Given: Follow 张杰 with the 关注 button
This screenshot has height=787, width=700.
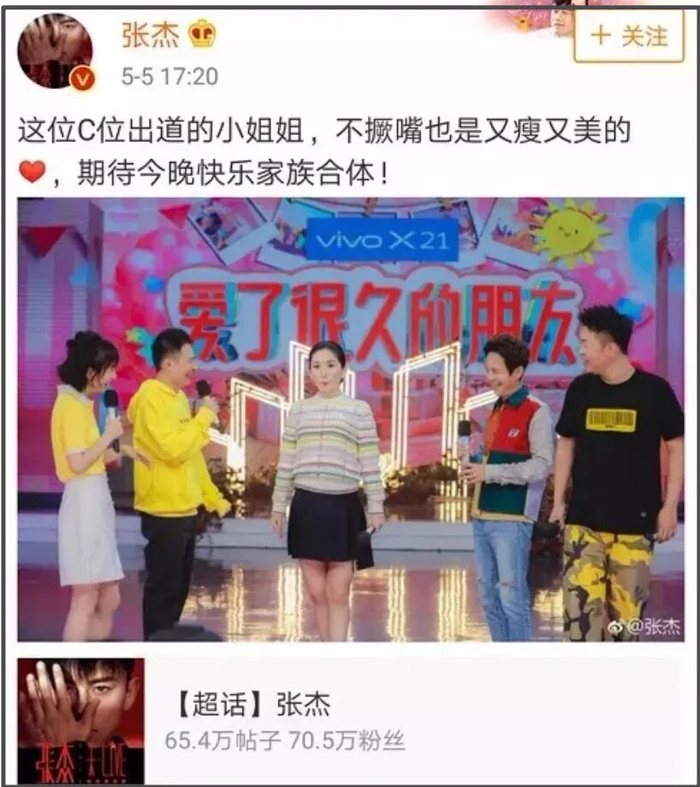Looking at the screenshot, I should pos(629,37).
